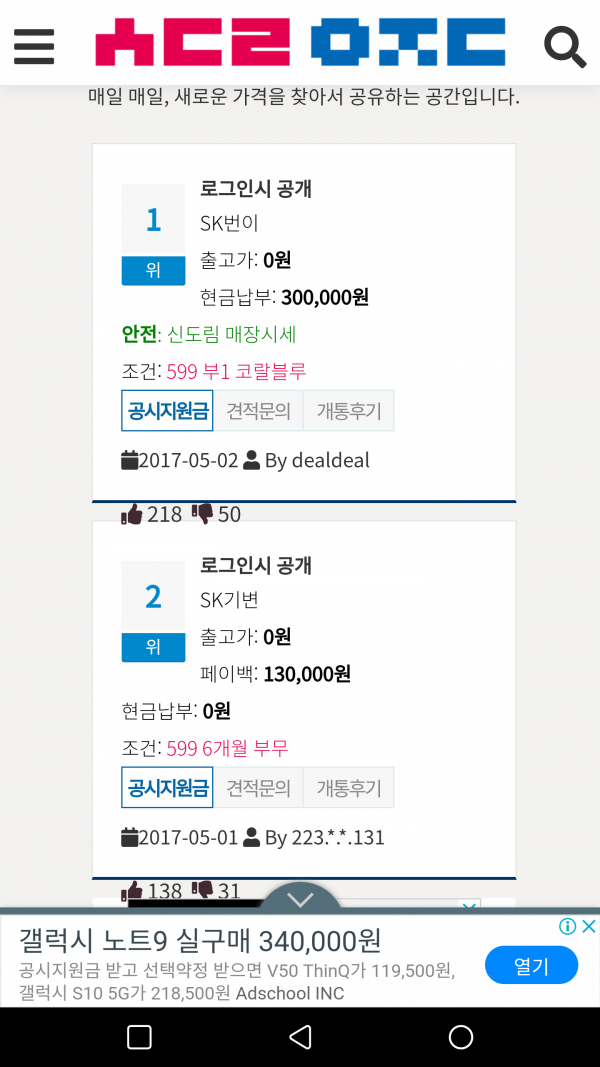The height and width of the screenshot is (1067, 600).
Task: Open the ad info icon
Action: click(x=567, y=926)
